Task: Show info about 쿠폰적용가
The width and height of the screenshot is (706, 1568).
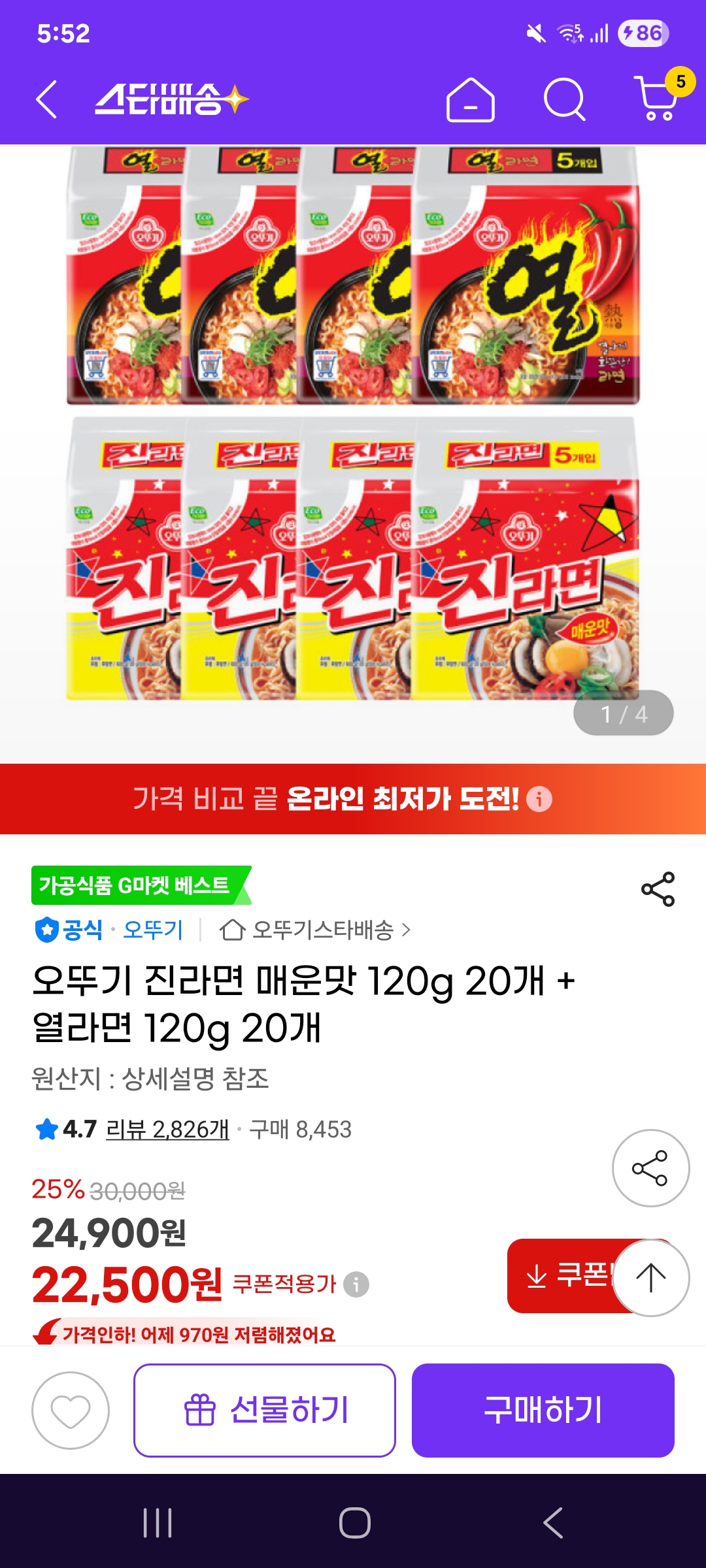Action: tap(356, 1284)
